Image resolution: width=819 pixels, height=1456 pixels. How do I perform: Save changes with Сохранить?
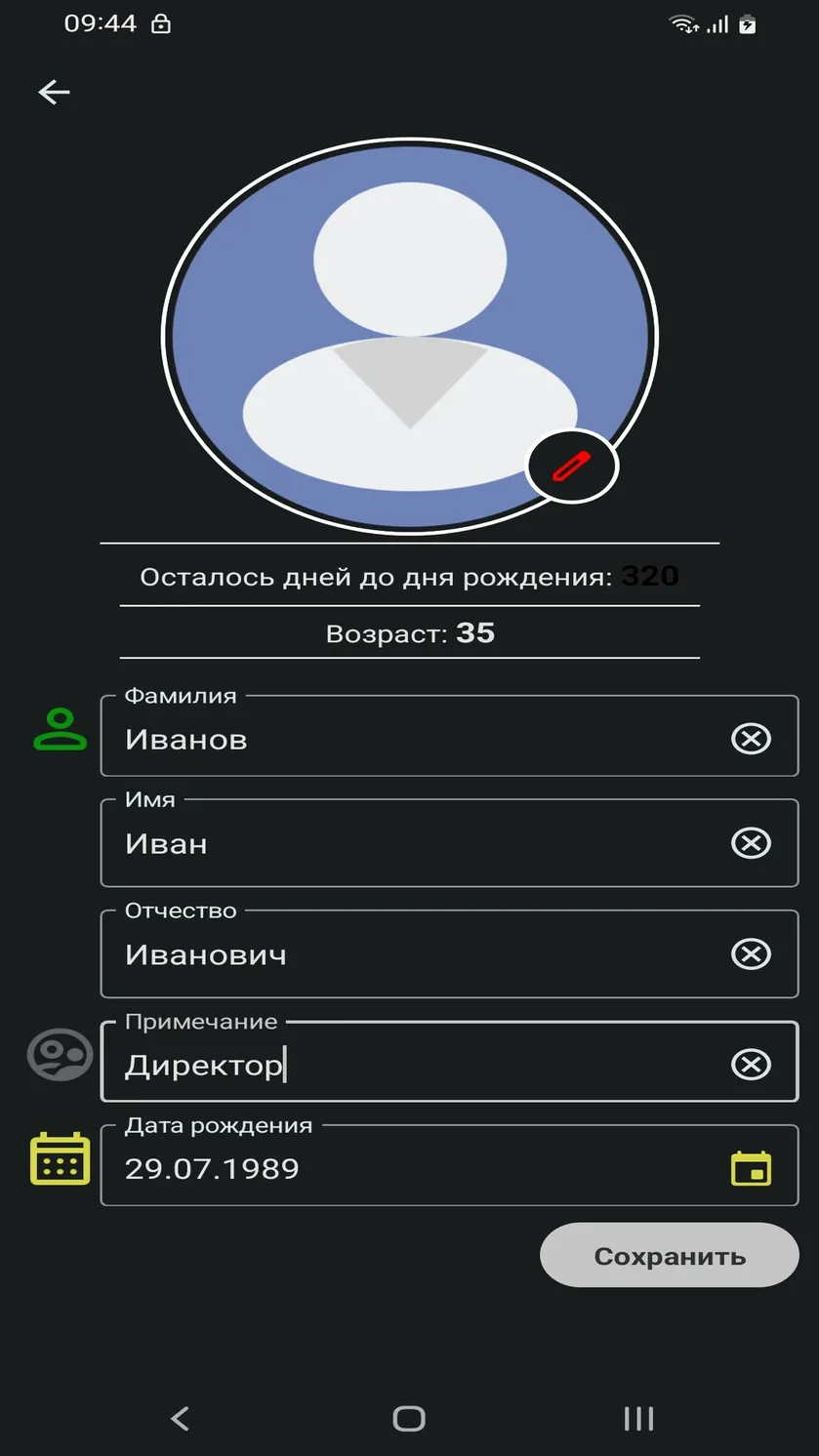click(670, 1256)
